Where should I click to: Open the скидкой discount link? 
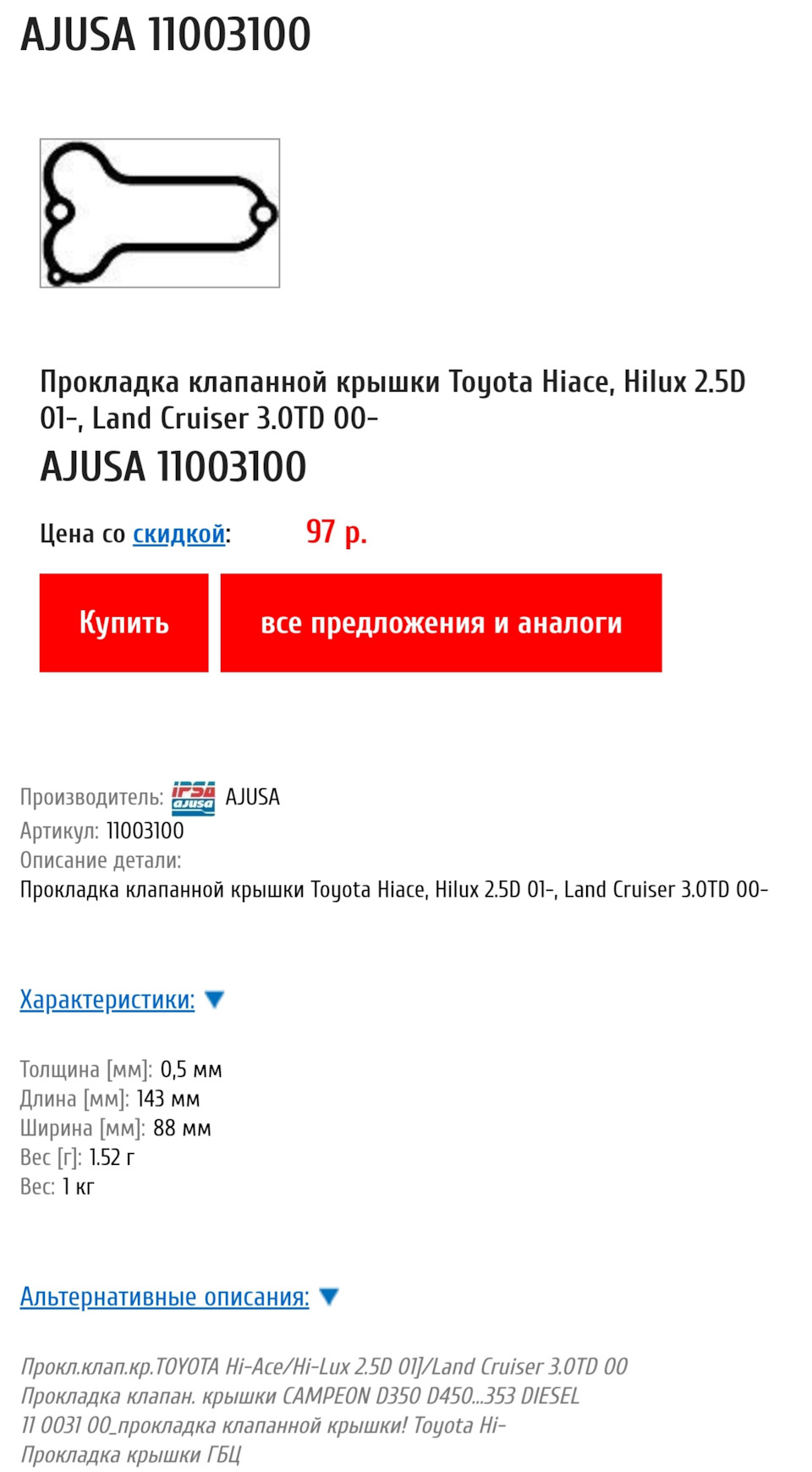pos(178,534)
